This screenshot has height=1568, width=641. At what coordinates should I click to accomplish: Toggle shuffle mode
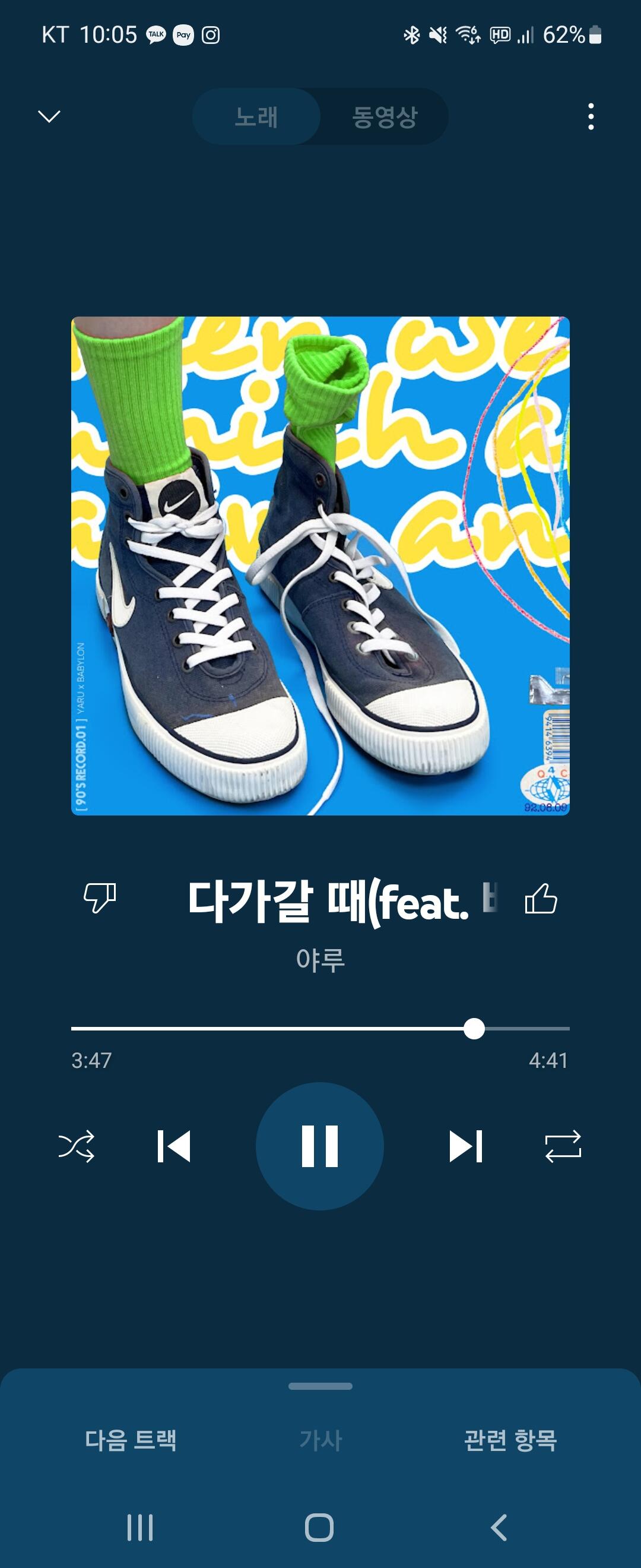pyautogui.click(x=77, y=1146)
